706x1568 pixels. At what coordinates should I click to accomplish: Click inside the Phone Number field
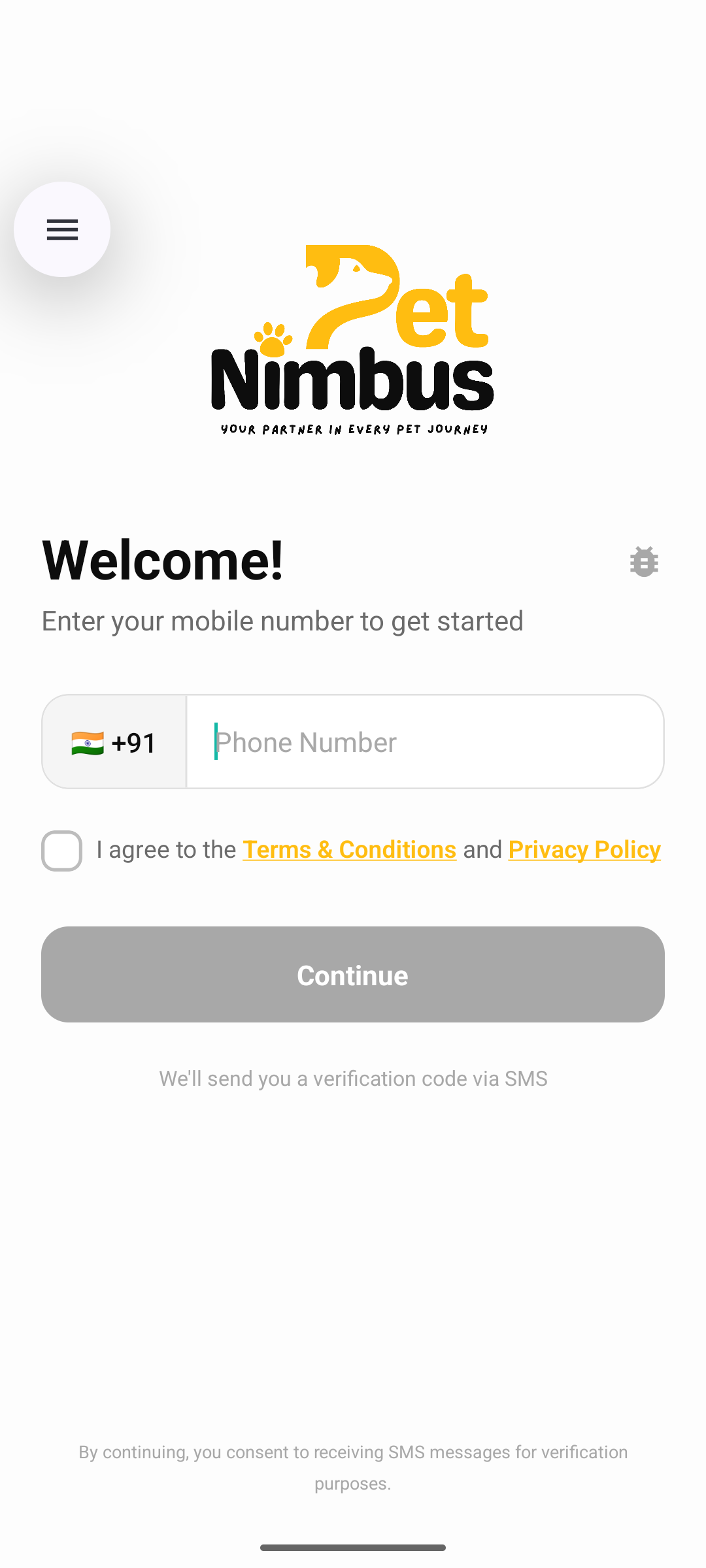424,742
